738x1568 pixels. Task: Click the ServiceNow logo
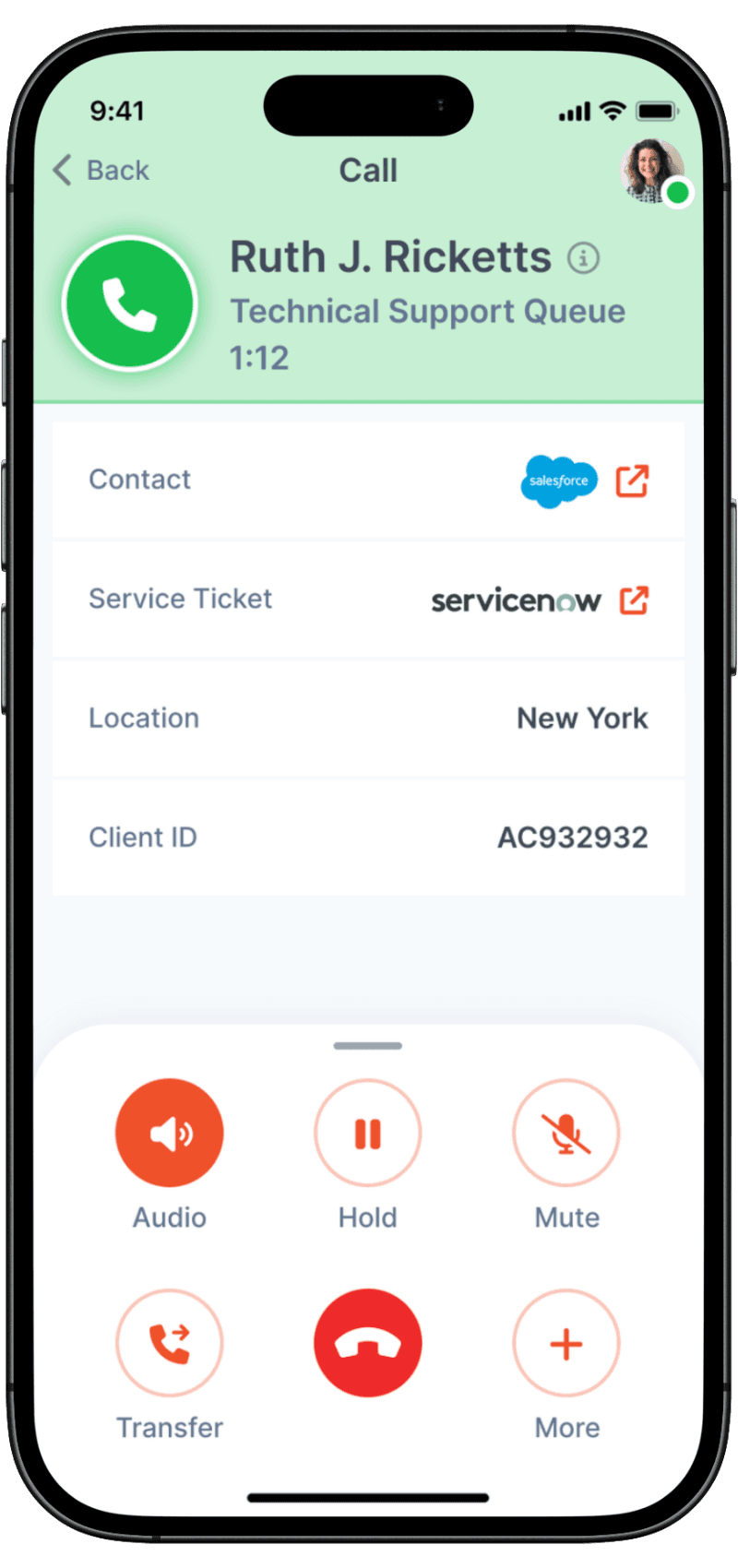tap(515, 600)
